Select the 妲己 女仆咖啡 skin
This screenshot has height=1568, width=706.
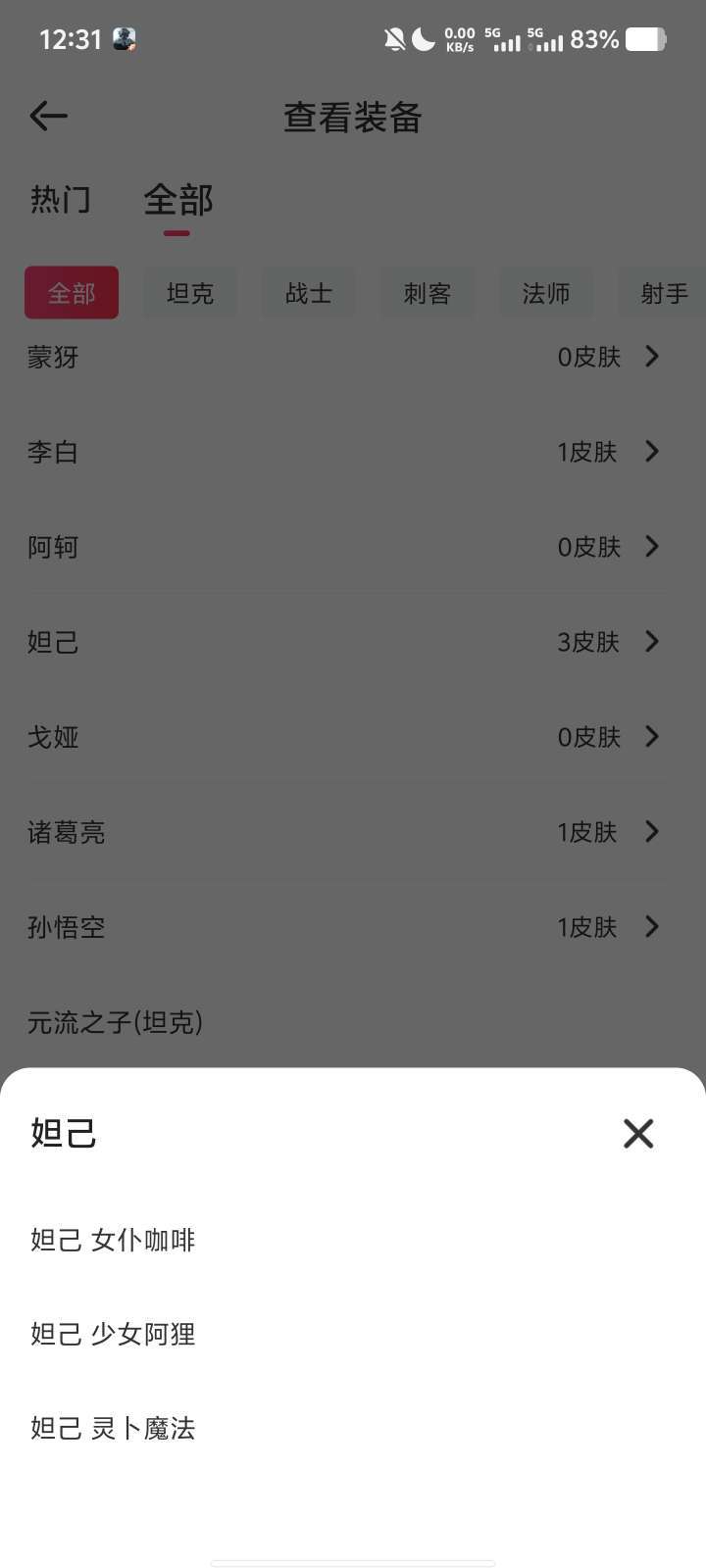(114, 1241)
